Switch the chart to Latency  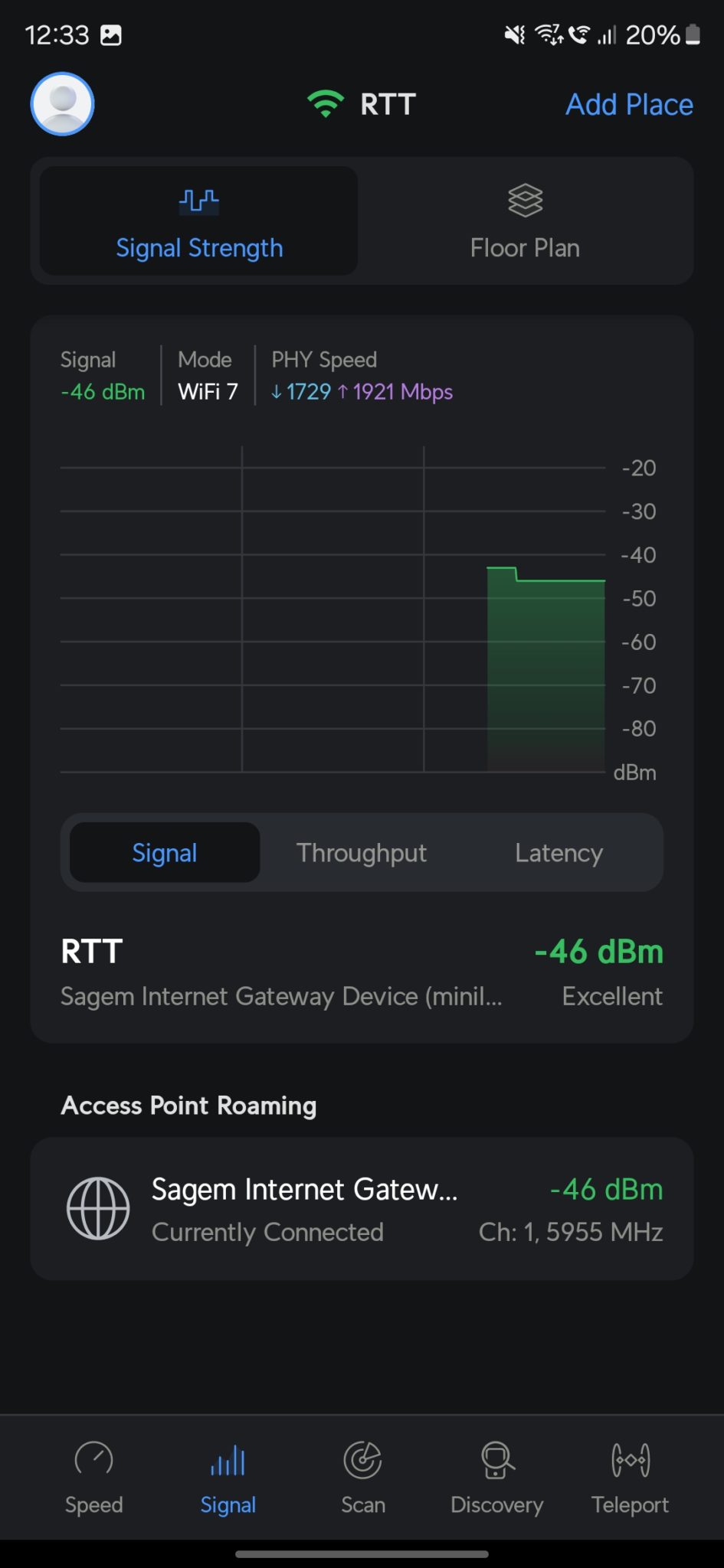[x=559, y=852]
